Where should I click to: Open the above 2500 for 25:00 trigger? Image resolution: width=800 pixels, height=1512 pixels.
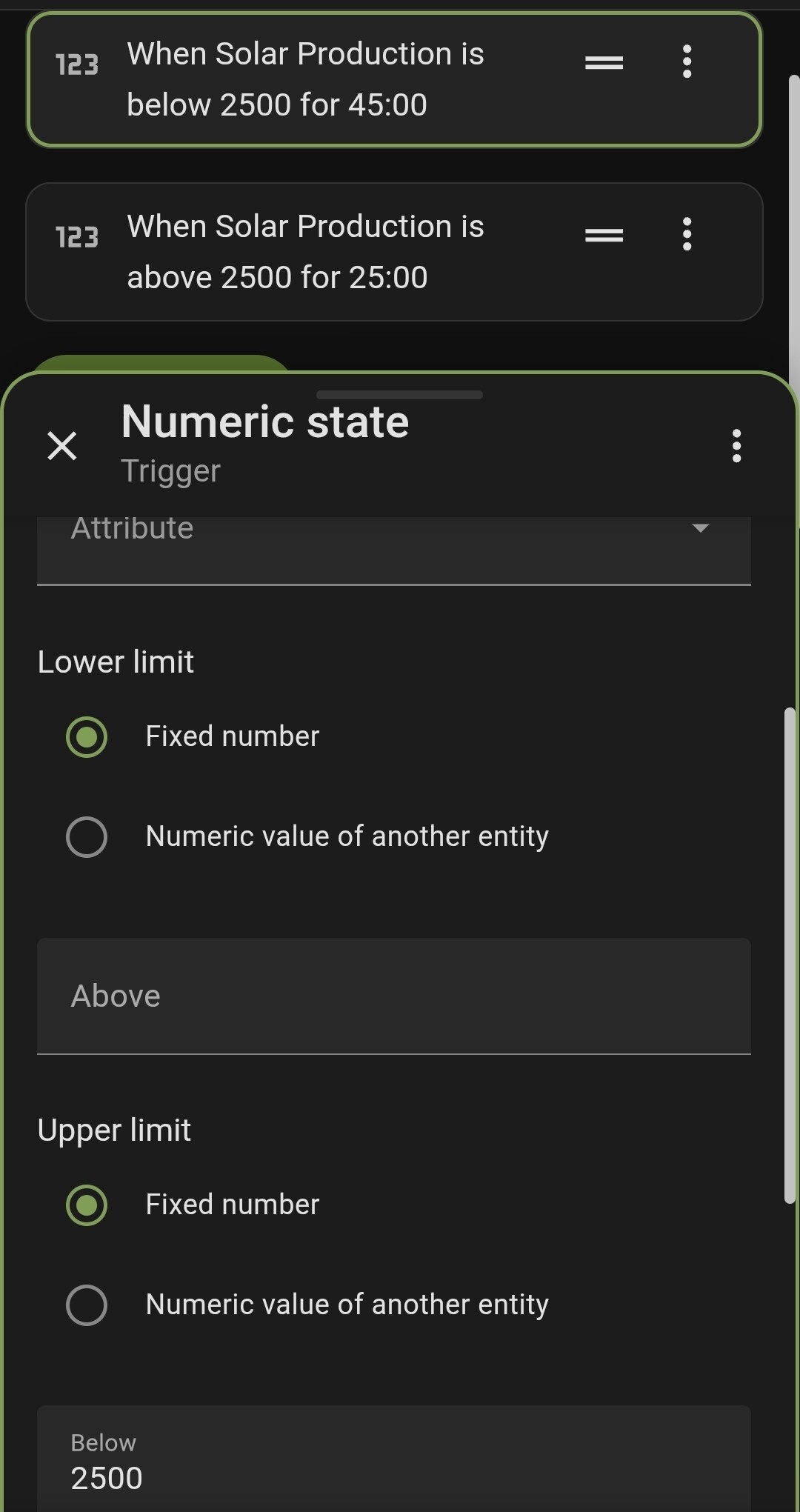pos(305,252)
